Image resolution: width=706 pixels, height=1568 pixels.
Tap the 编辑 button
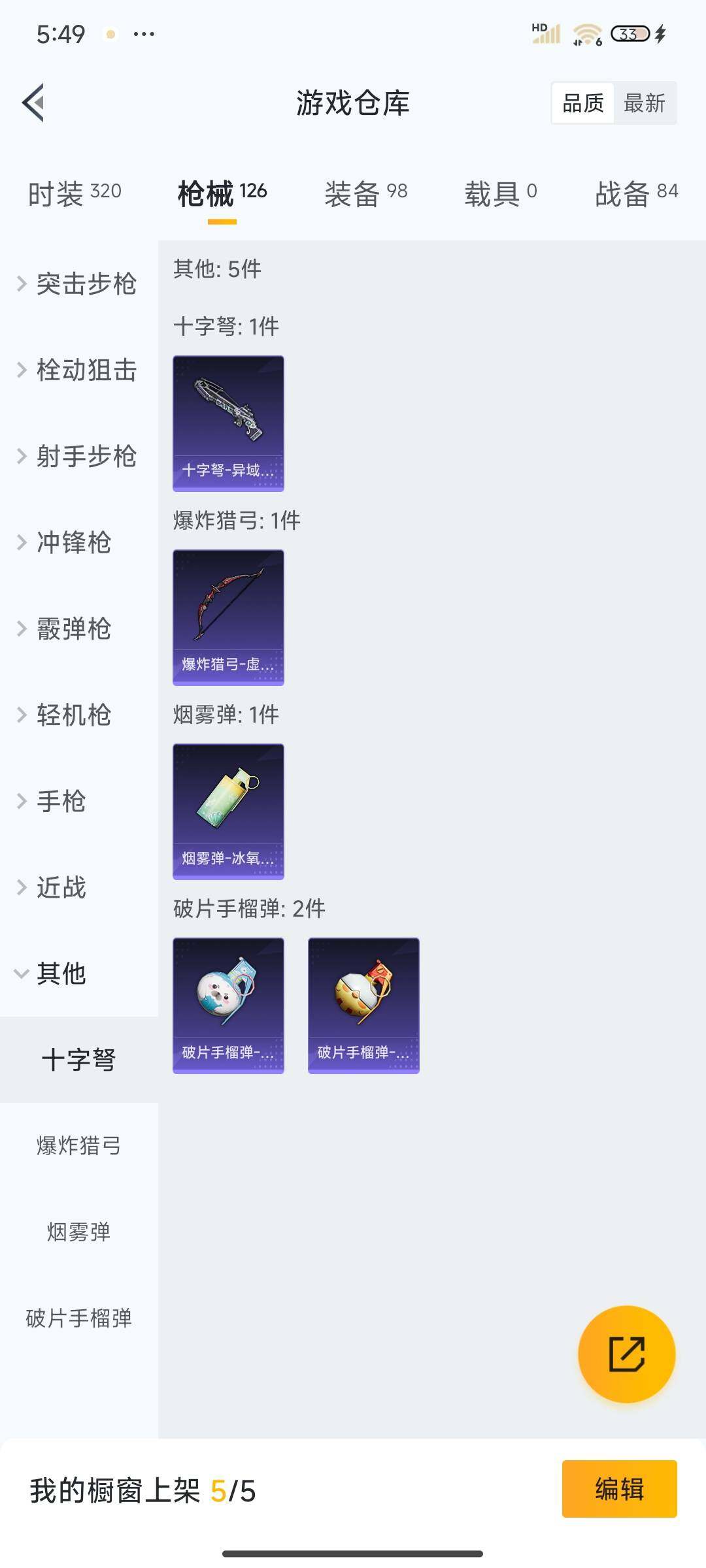click(619, 1489)
